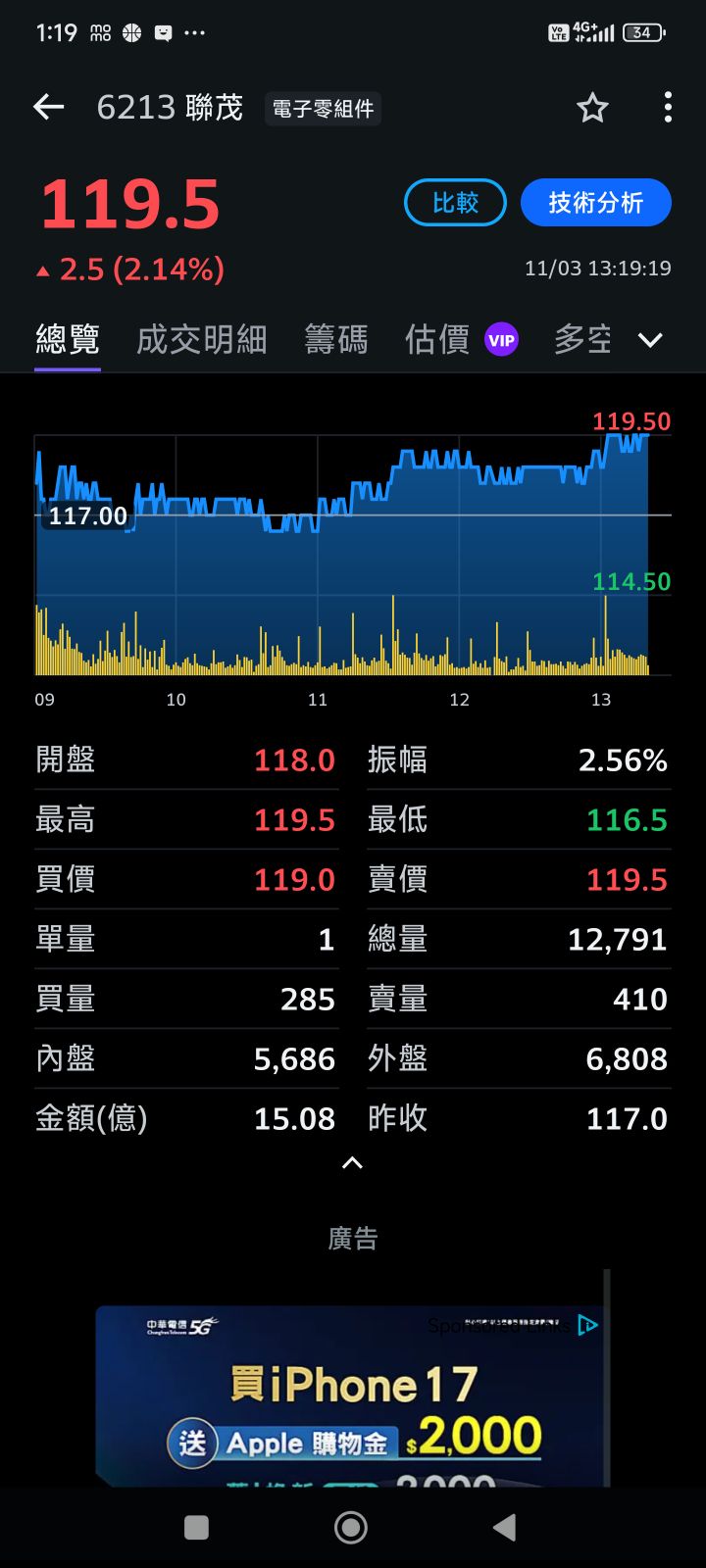Add 聯茂 to favorites with the star

(592, 108)
